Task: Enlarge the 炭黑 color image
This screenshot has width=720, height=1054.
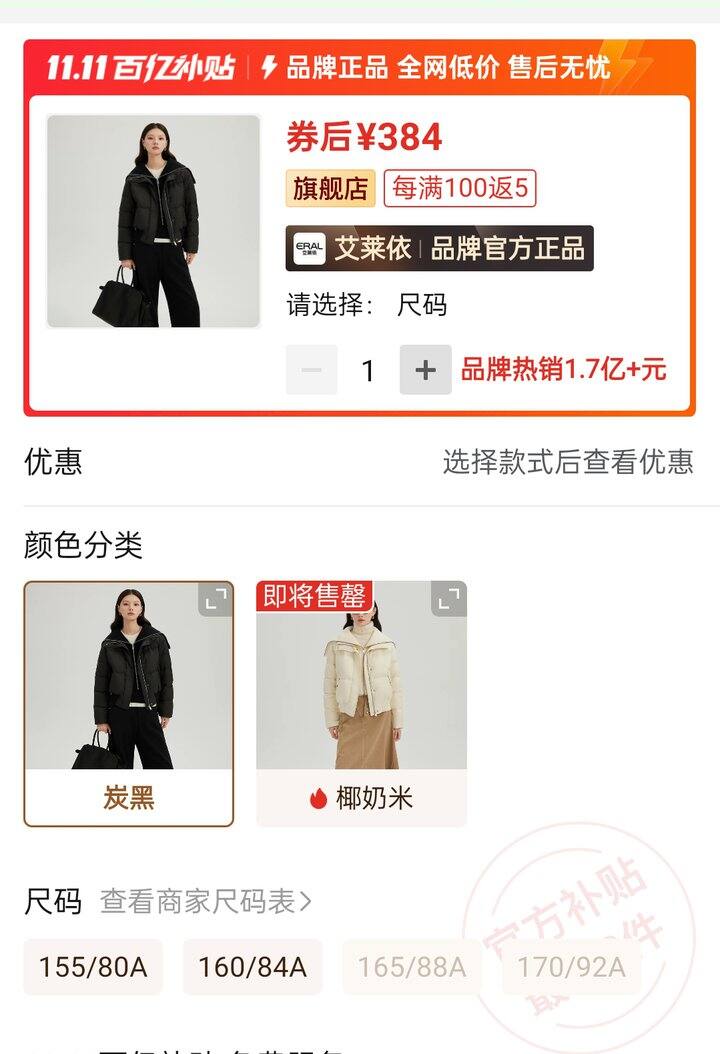Action: tap(215, 599)
